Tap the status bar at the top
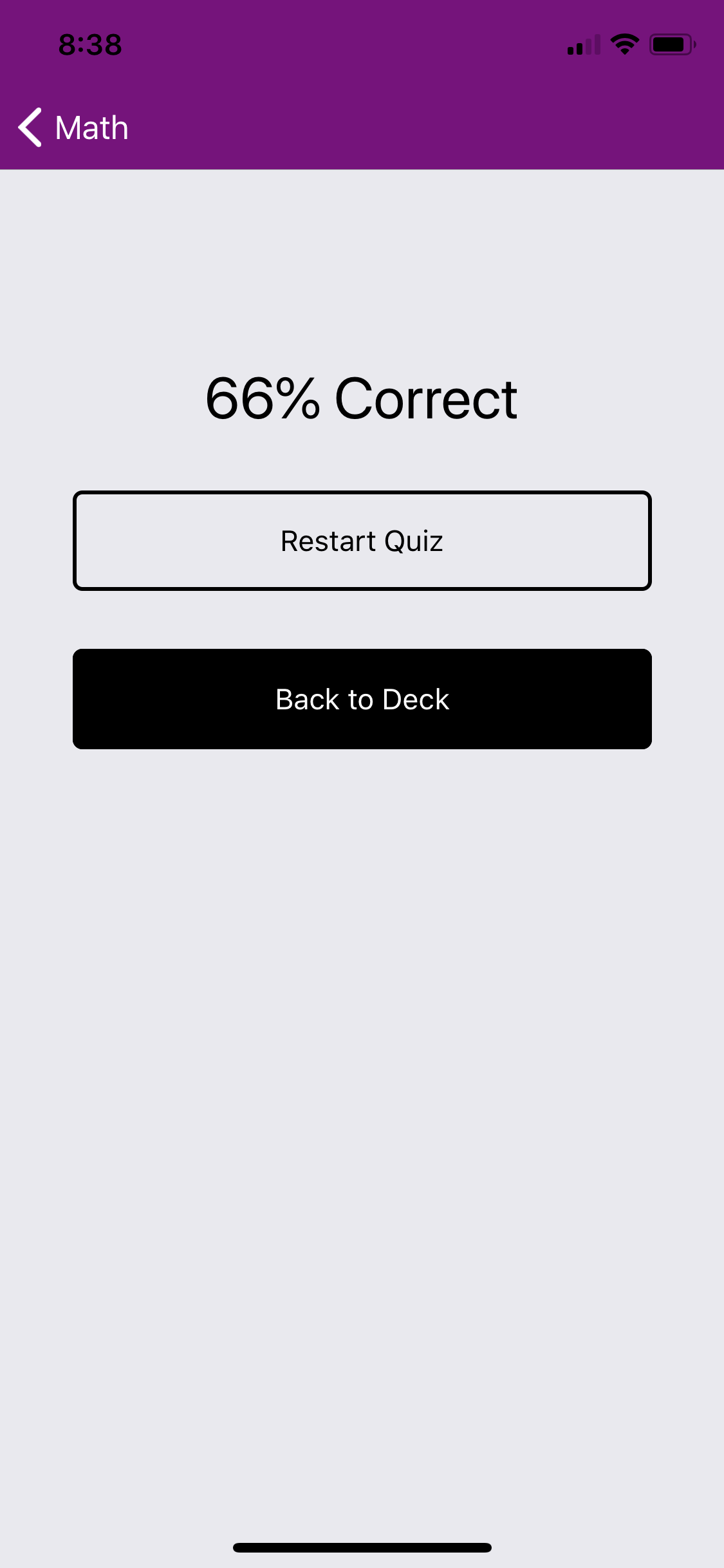Image resolution: width=724 pixels, height=1568 pixels. [362, 44]
